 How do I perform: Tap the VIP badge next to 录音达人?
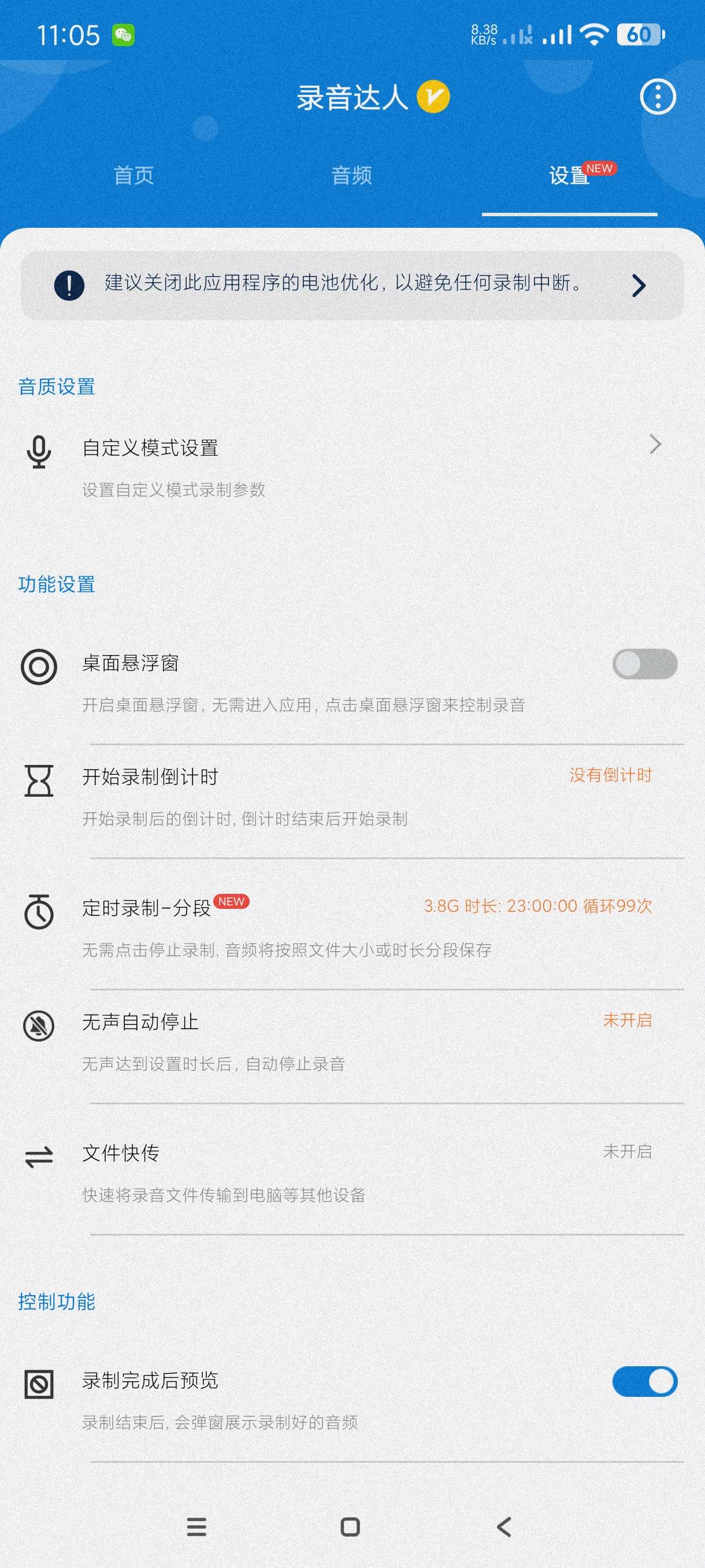coord(433,97)
